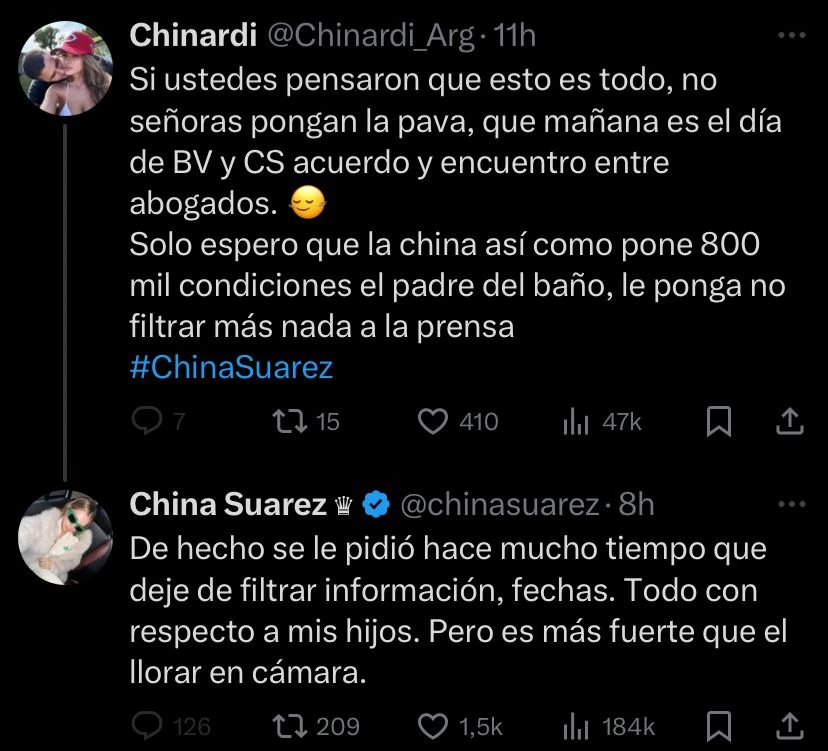Open the @chinasuarez username

pyautogui.click(x=499, y=505)
